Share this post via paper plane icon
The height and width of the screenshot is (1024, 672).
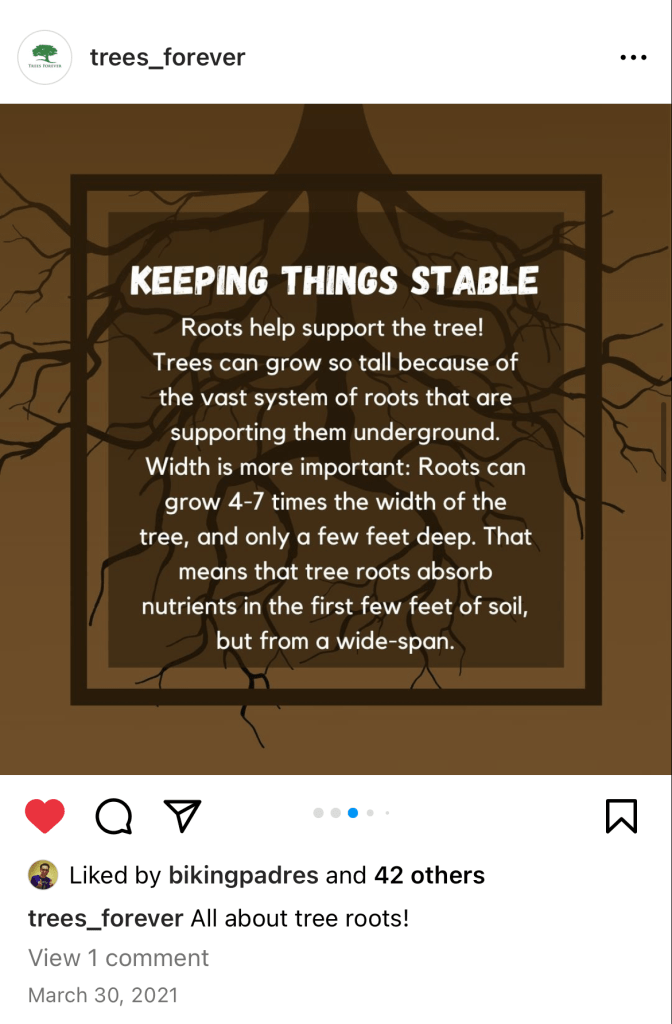pyautogui.click(x=183, y=816)
